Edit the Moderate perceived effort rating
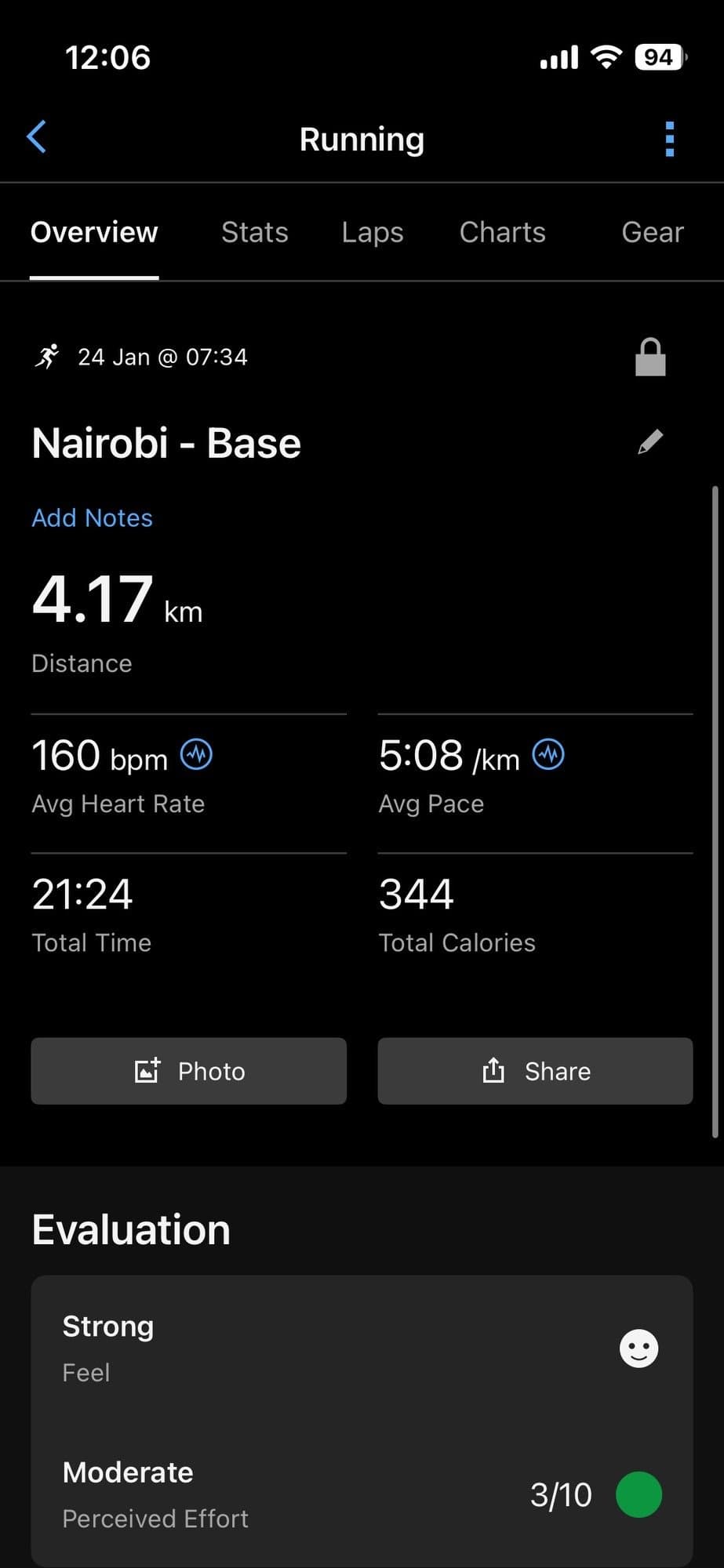This screenshot has height=1568, width=724. (x=639, y=1494)
